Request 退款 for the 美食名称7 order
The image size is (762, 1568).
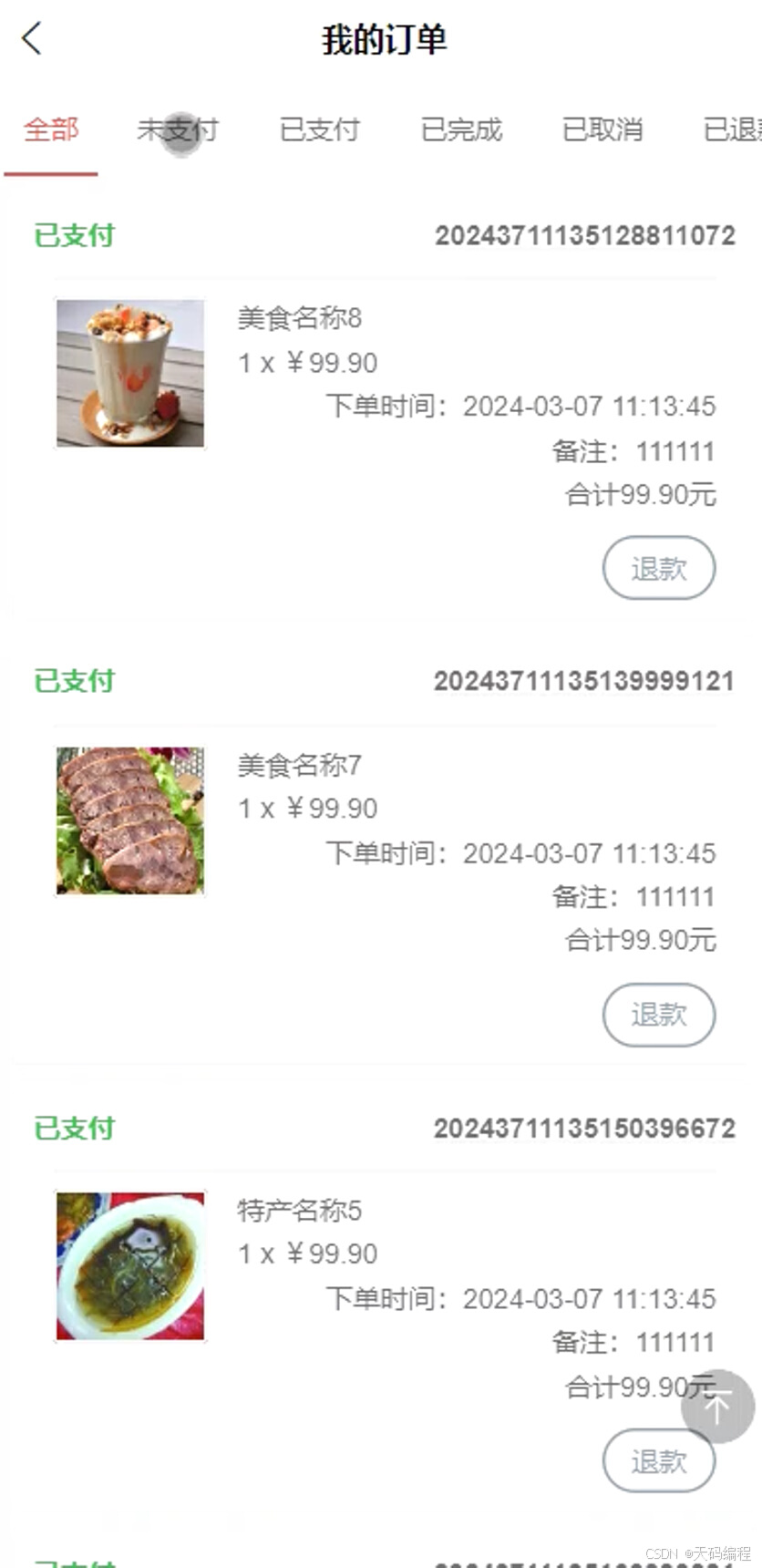click(658, 1015)
